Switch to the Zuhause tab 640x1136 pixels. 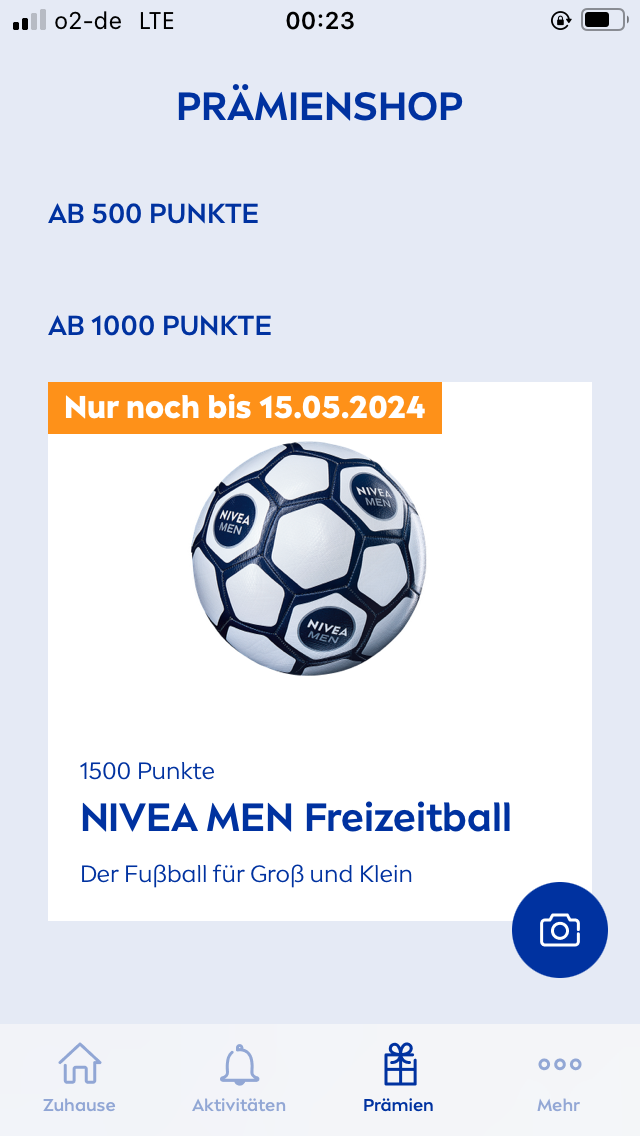click(x=80, y=1078)
